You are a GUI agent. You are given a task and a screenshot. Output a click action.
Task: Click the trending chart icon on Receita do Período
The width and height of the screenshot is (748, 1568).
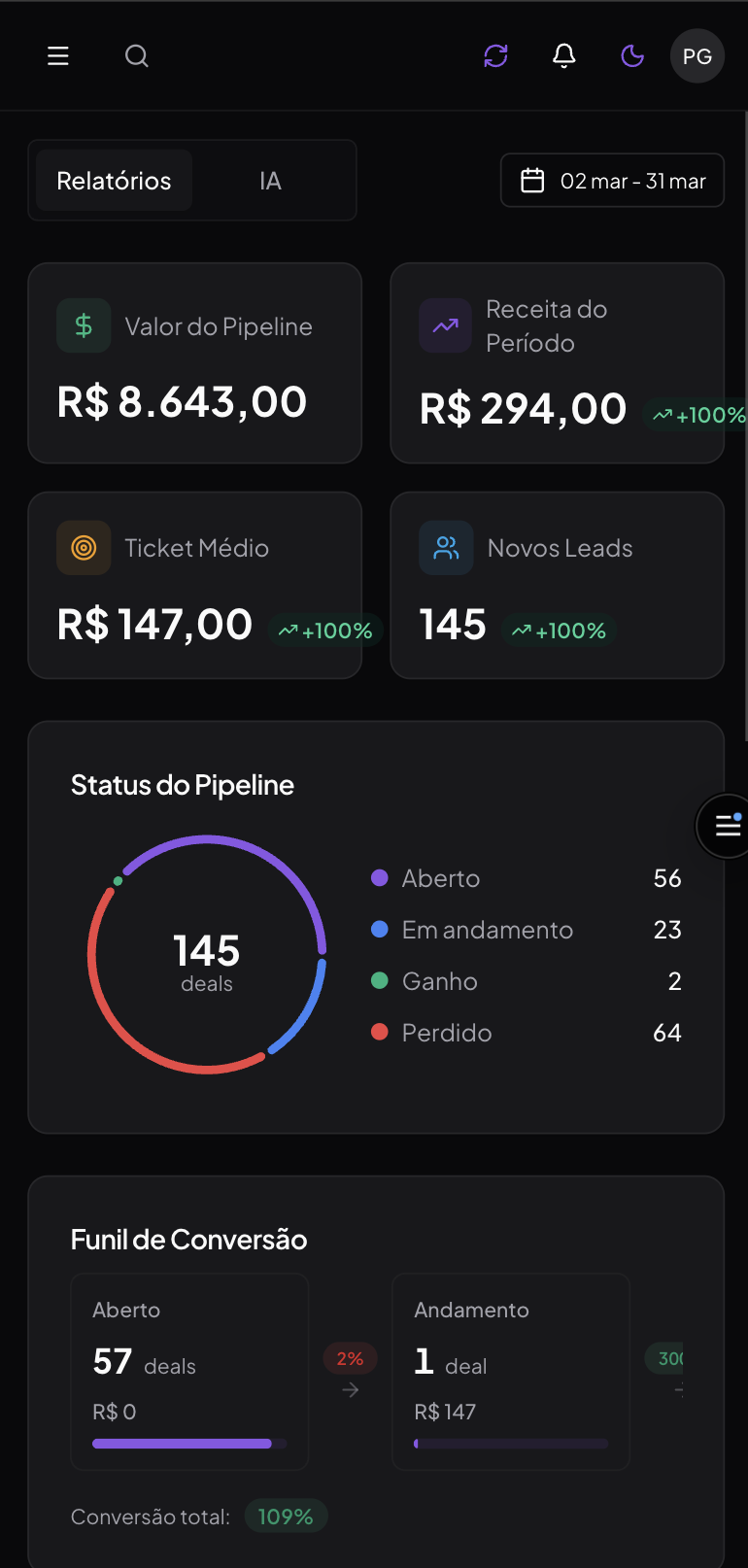point(445,325)
